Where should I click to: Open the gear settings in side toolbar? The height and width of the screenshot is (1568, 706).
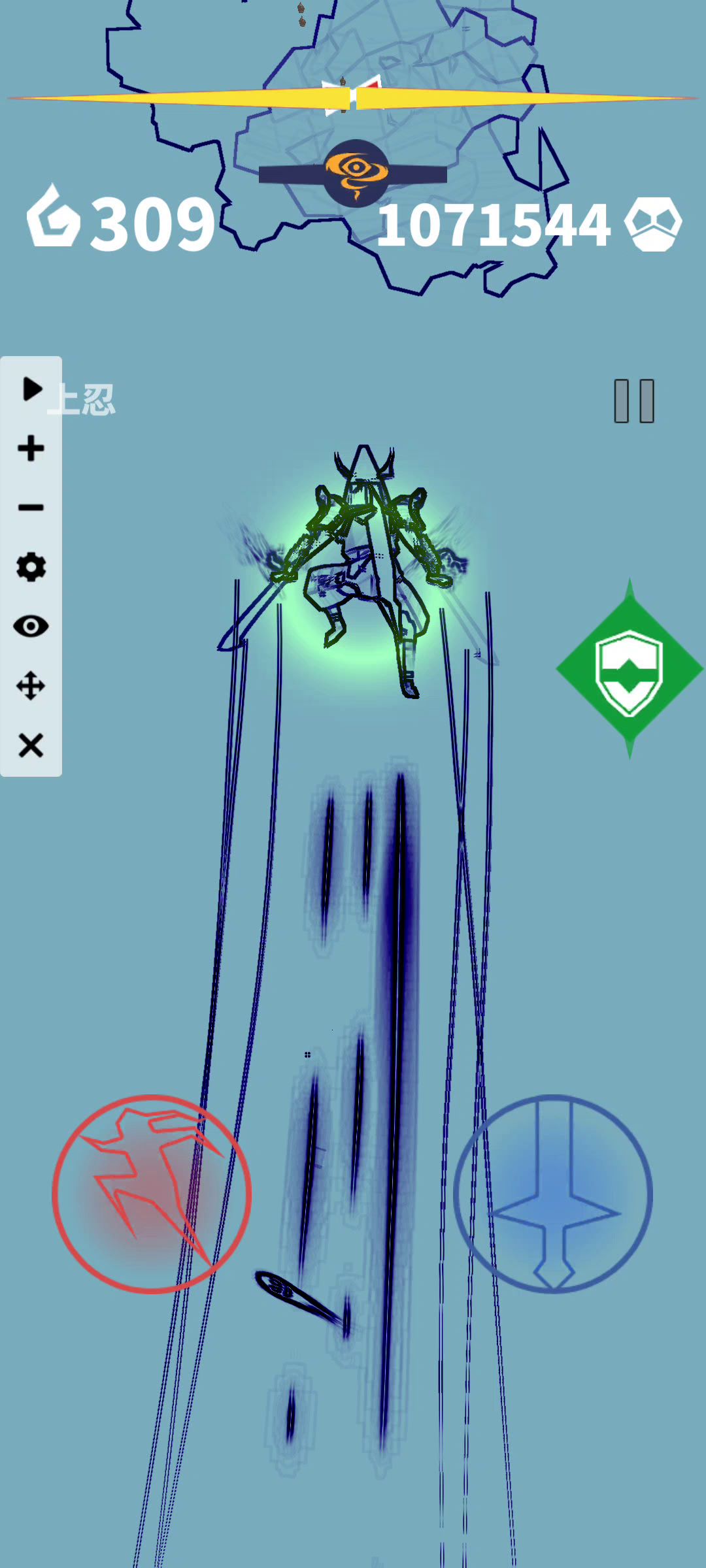coord(31,567)
